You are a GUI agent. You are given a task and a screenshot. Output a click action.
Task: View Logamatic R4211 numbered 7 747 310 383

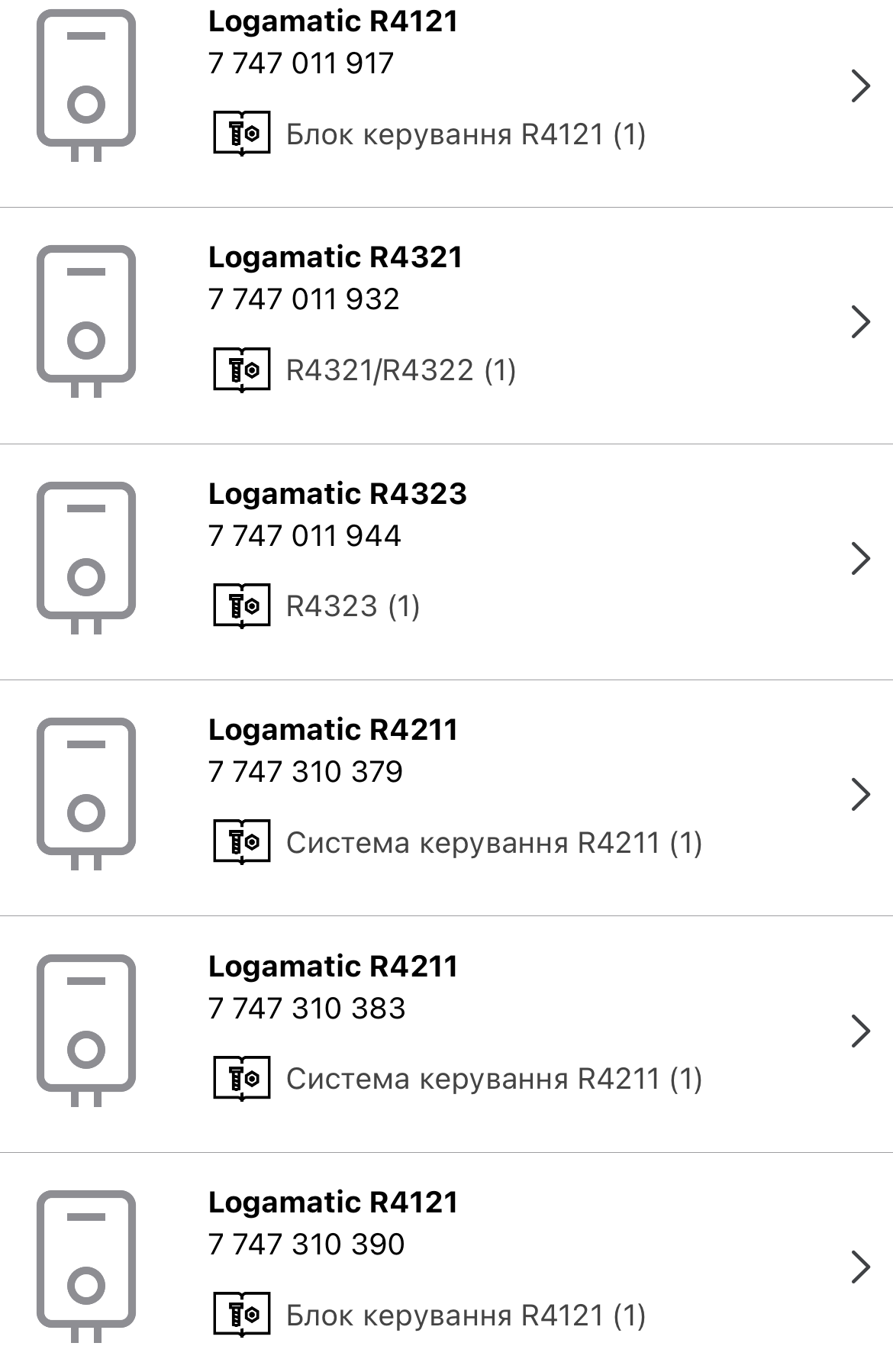(446, 1031)
